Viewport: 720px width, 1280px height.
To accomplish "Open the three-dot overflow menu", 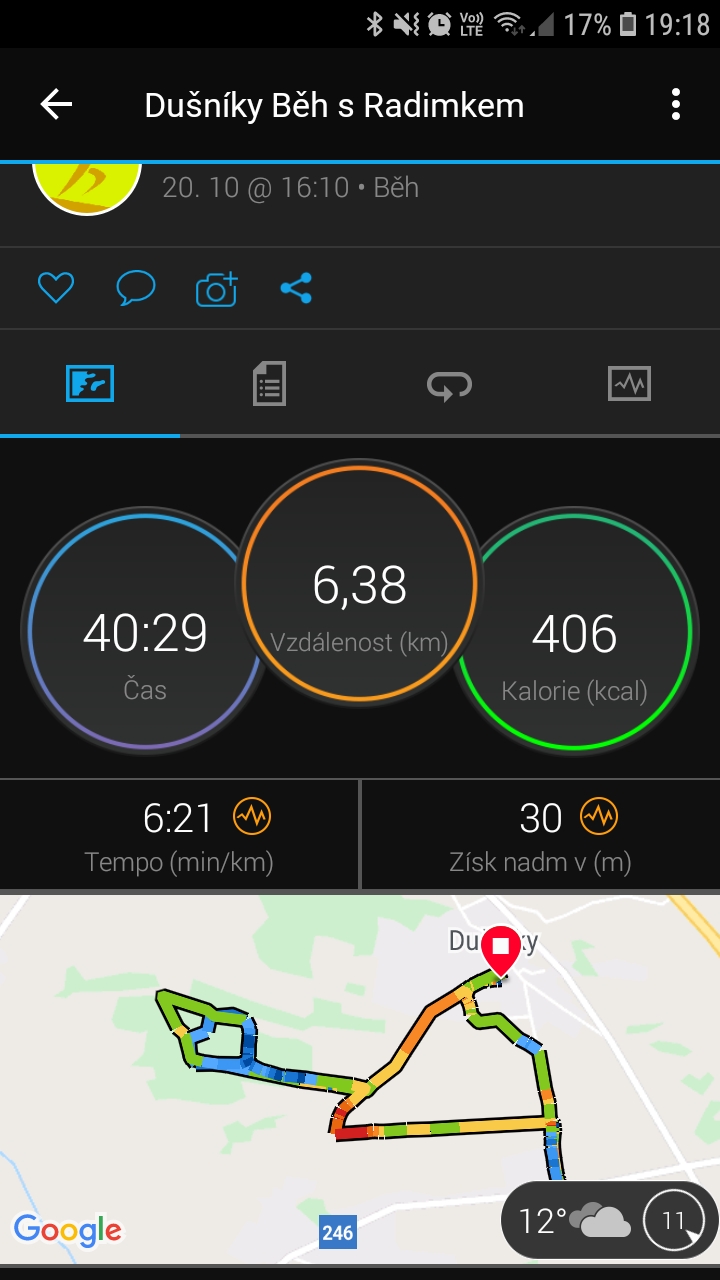I will point(676,105).
